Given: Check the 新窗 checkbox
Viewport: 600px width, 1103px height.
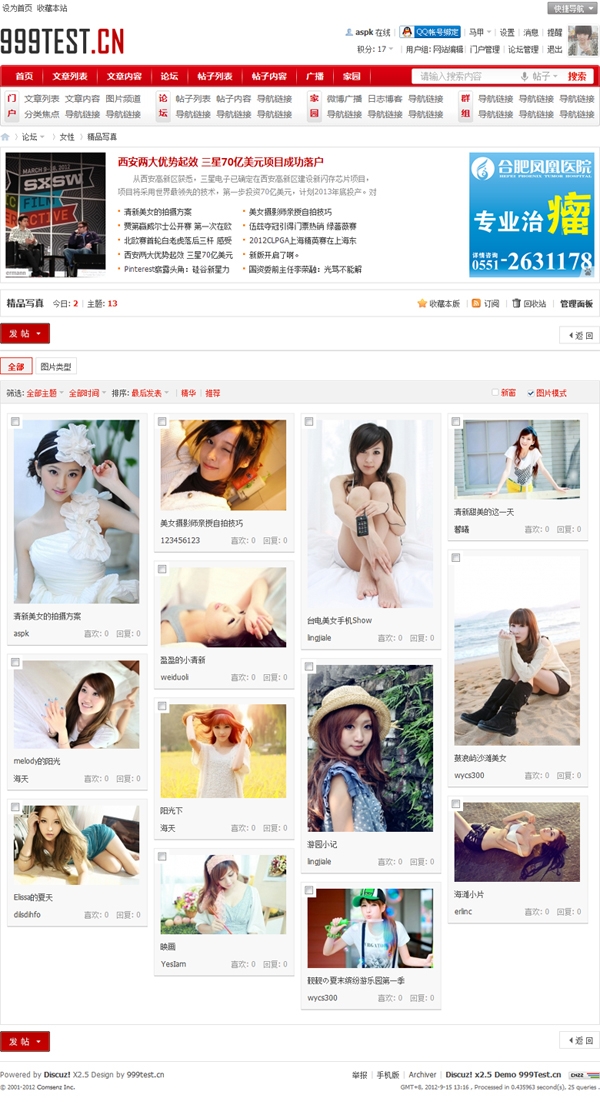Looking at the screenshot, I should (496, 393).
